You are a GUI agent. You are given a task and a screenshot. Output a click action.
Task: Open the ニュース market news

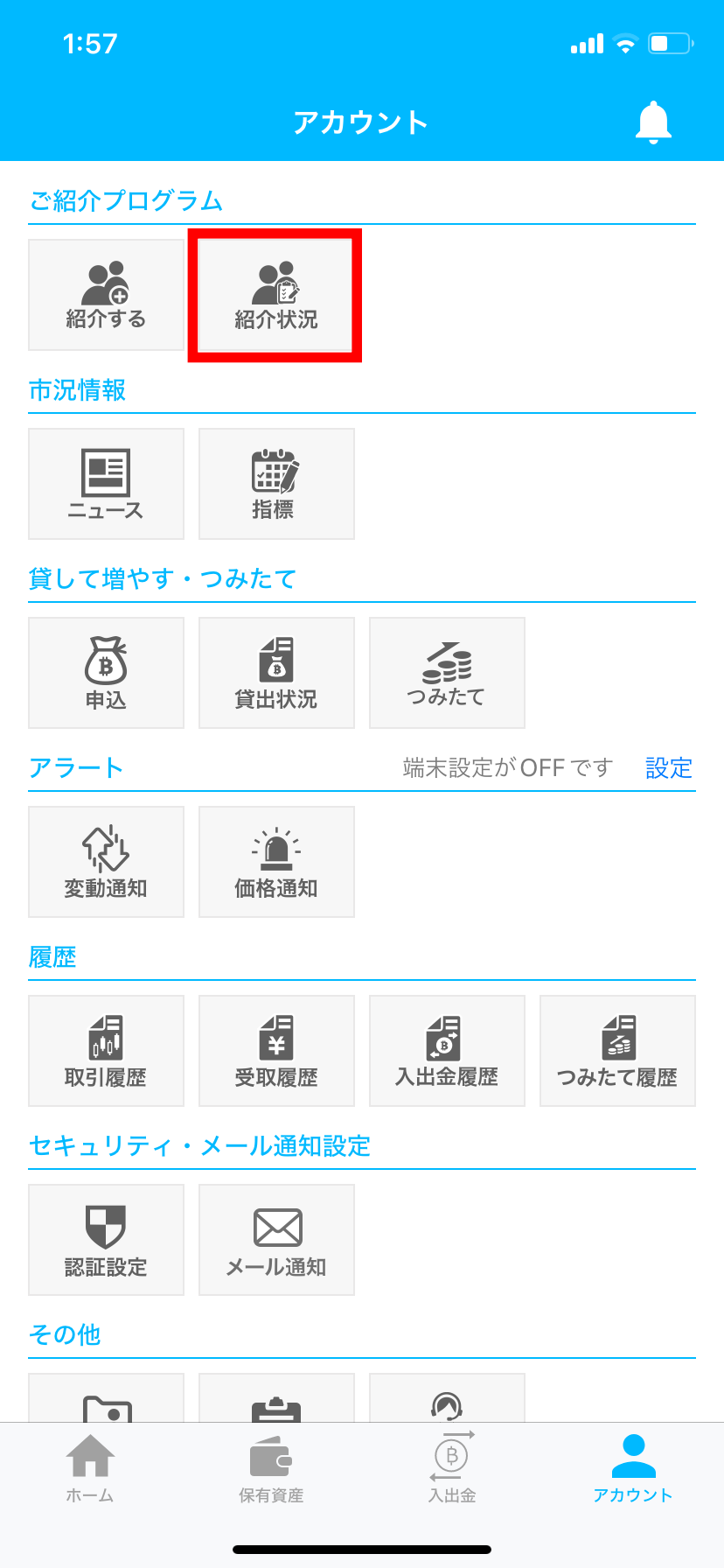coord(106,484)
